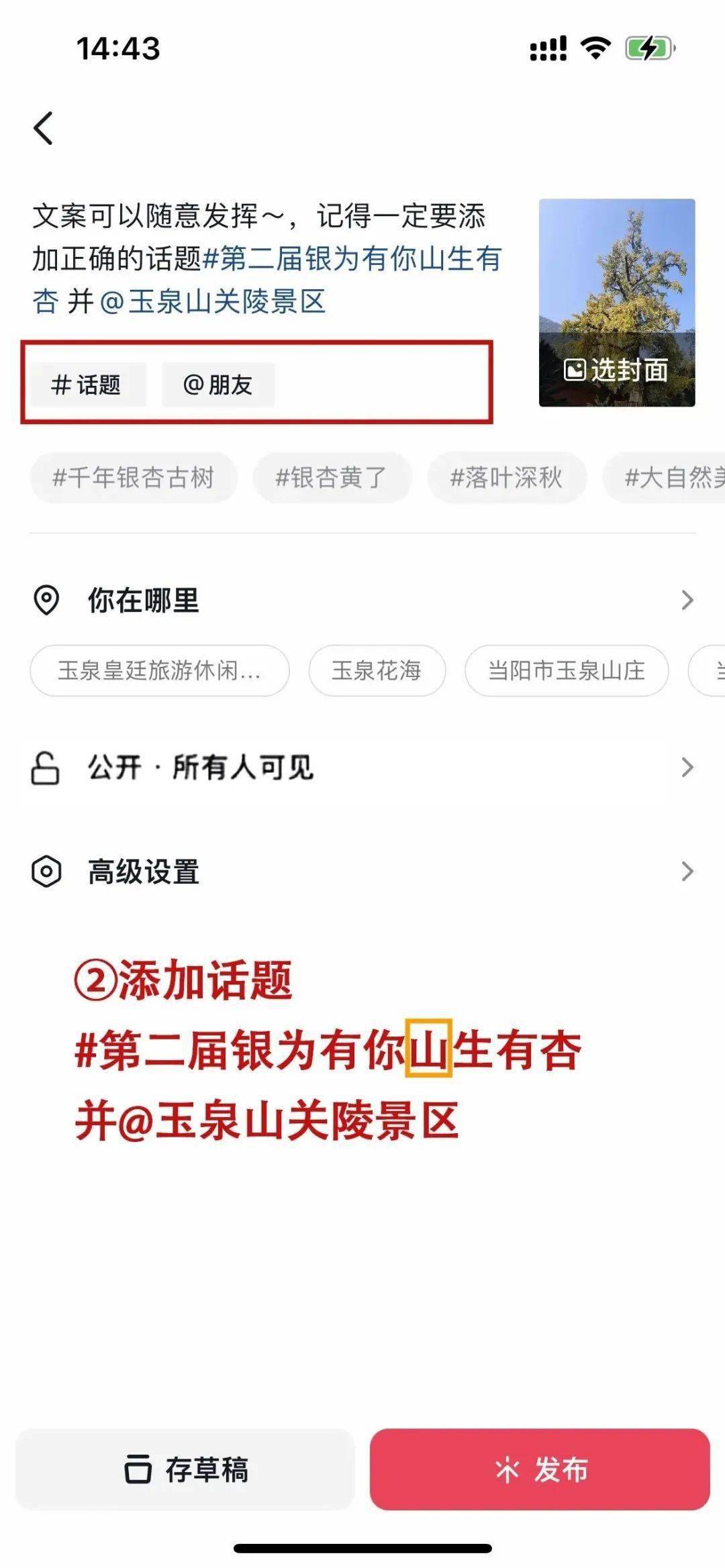Add the #落叶深秋 suggested hashtag
725x1568 pixels.
point(507,478)
